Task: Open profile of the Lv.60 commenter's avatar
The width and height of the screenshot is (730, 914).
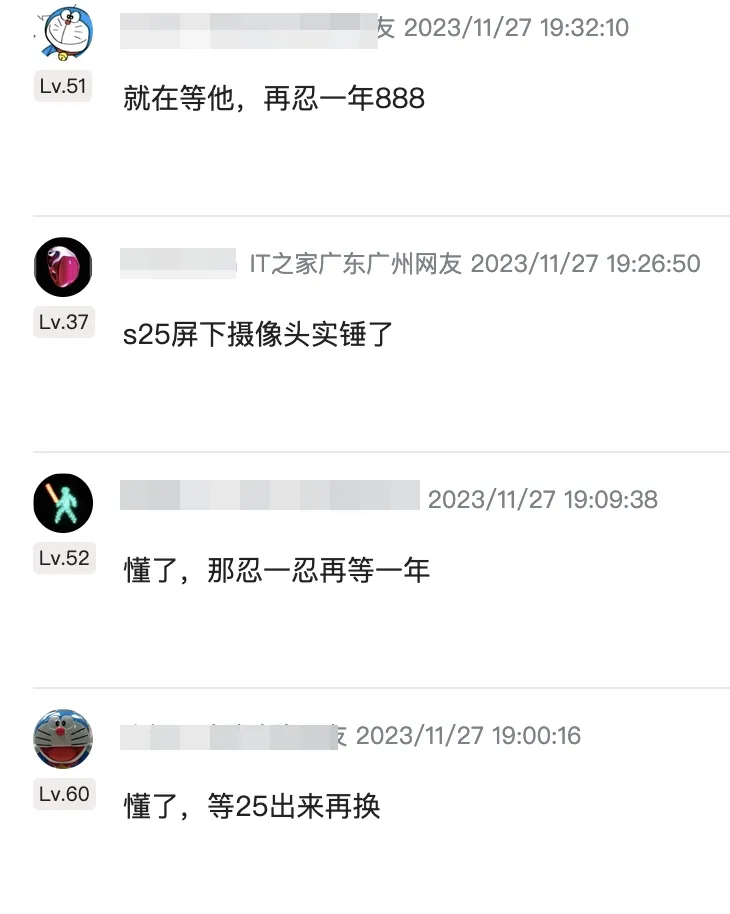Action: point(63,739)
